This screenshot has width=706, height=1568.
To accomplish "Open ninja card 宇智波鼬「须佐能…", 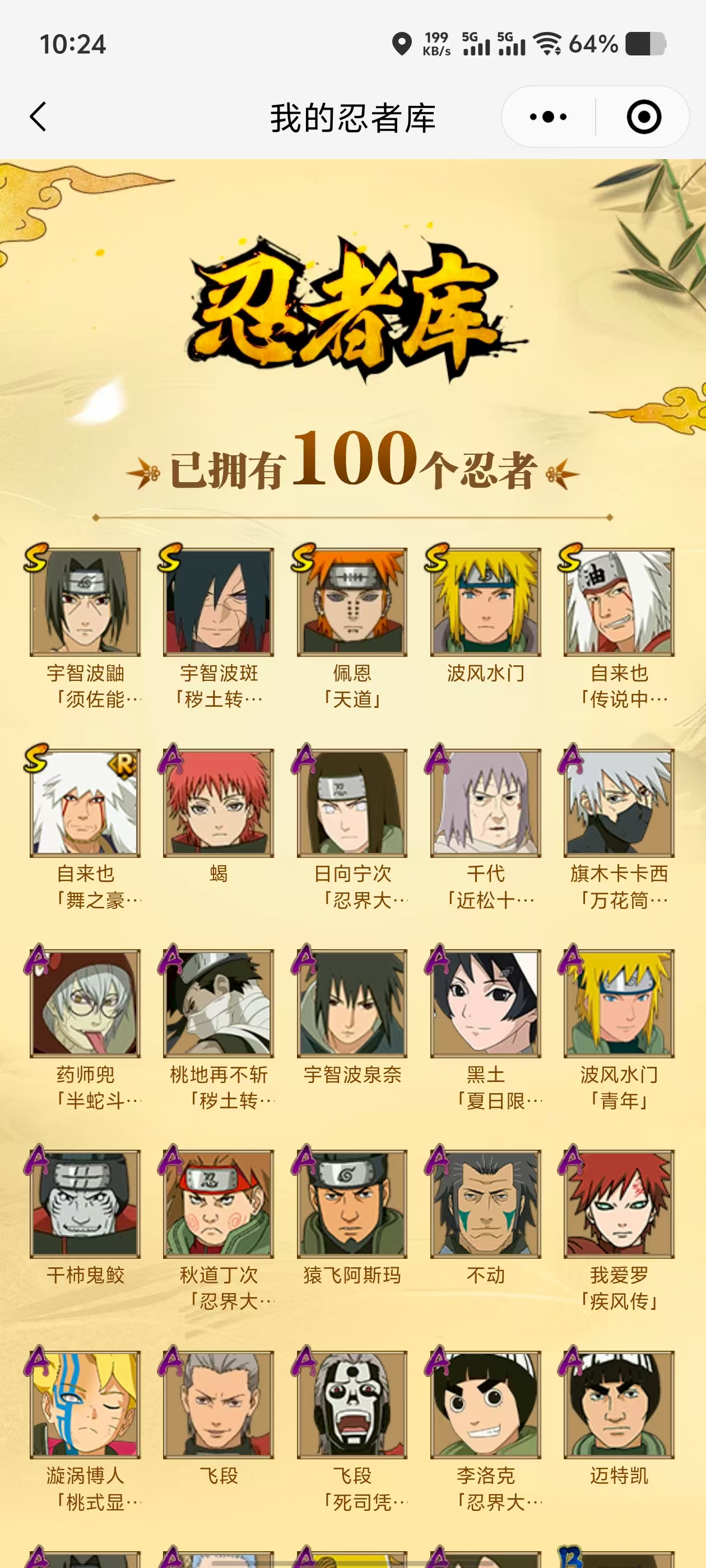I will click(x=85, y=601).
